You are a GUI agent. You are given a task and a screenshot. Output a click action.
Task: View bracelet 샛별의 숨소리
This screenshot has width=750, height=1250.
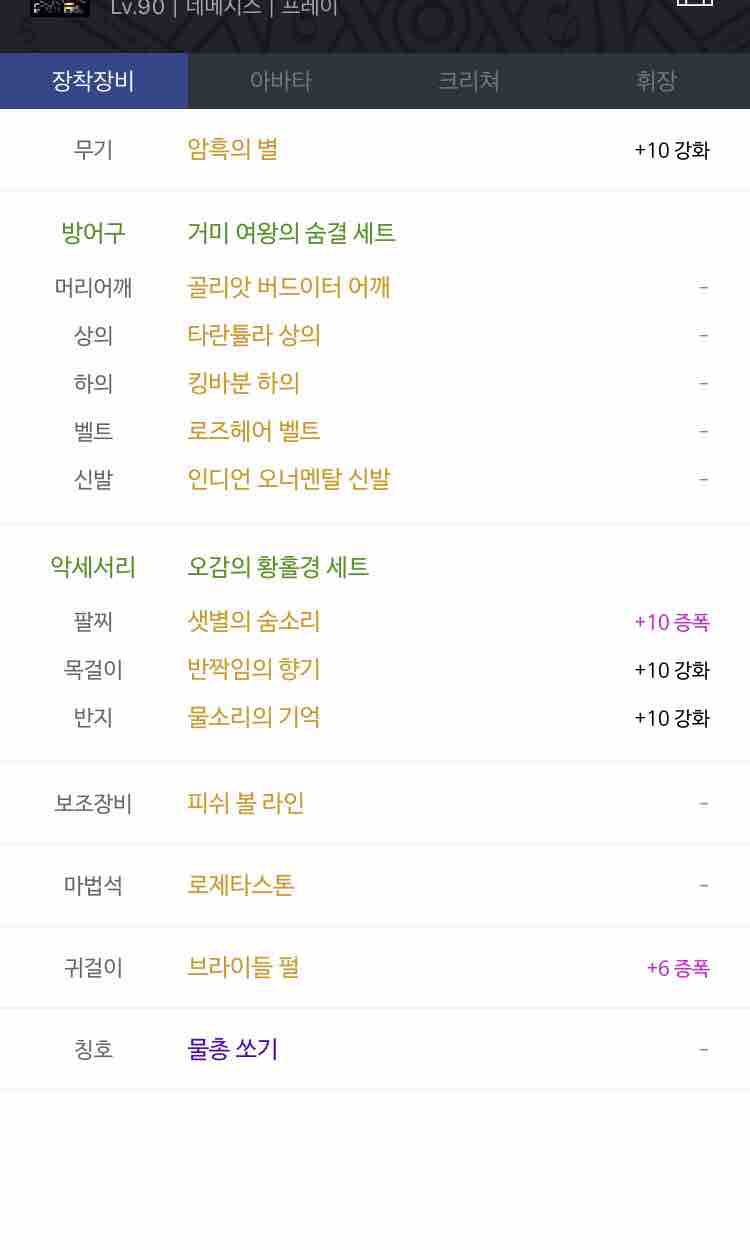(x=254, y=622)
